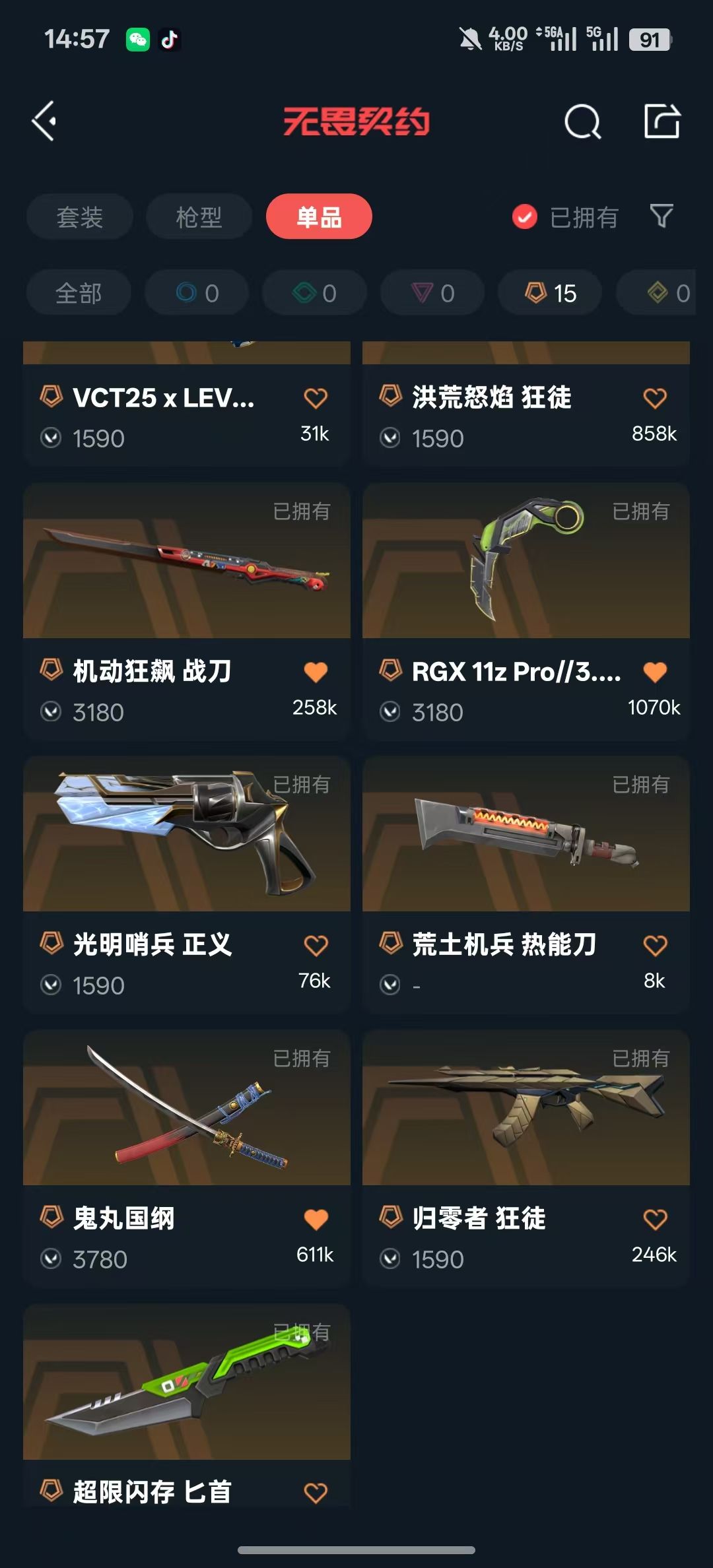The width and height of the screenshot is (713, 1568).
Task: Tap the share icon in the header
Action: (662, 121)
